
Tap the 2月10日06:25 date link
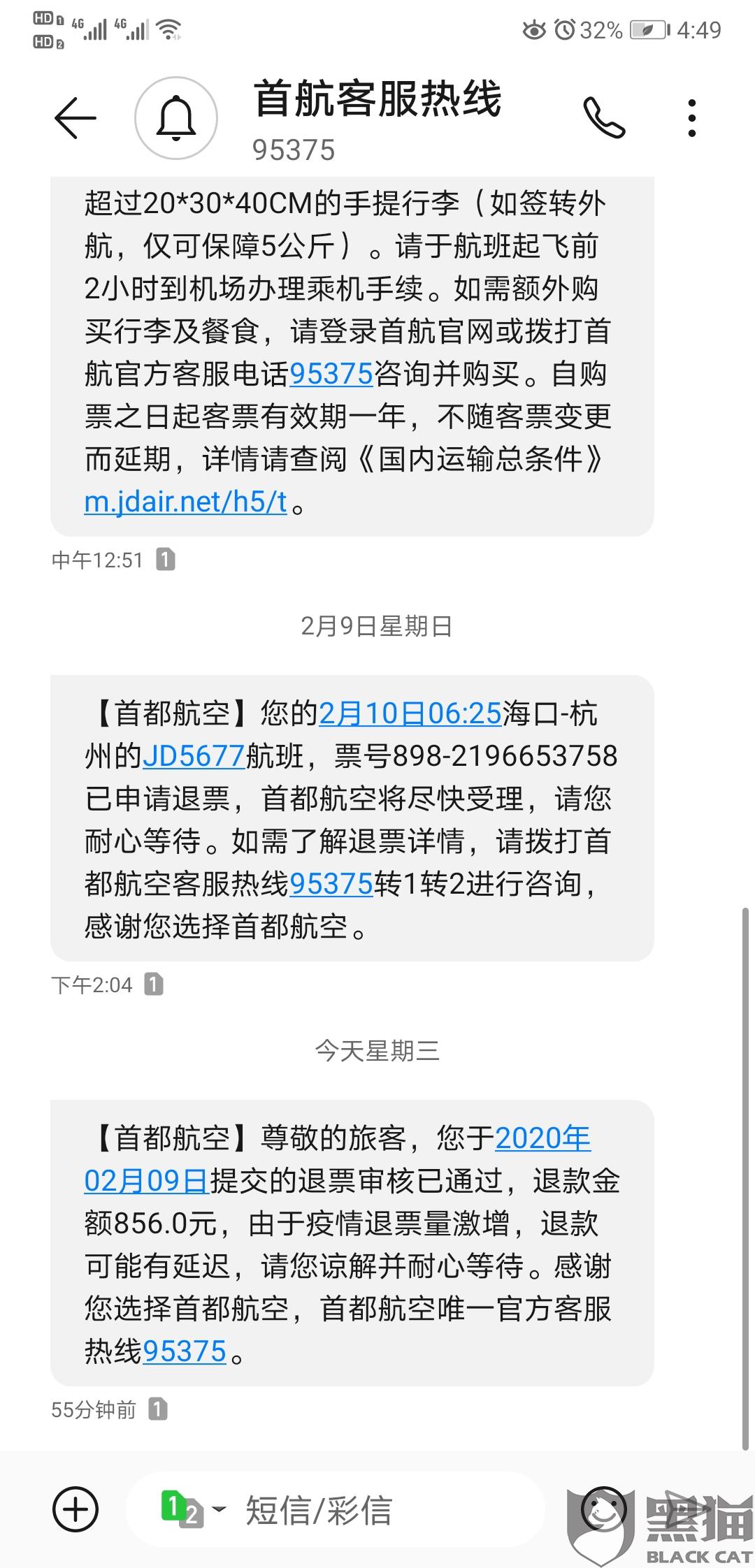[x=410, y=713]
